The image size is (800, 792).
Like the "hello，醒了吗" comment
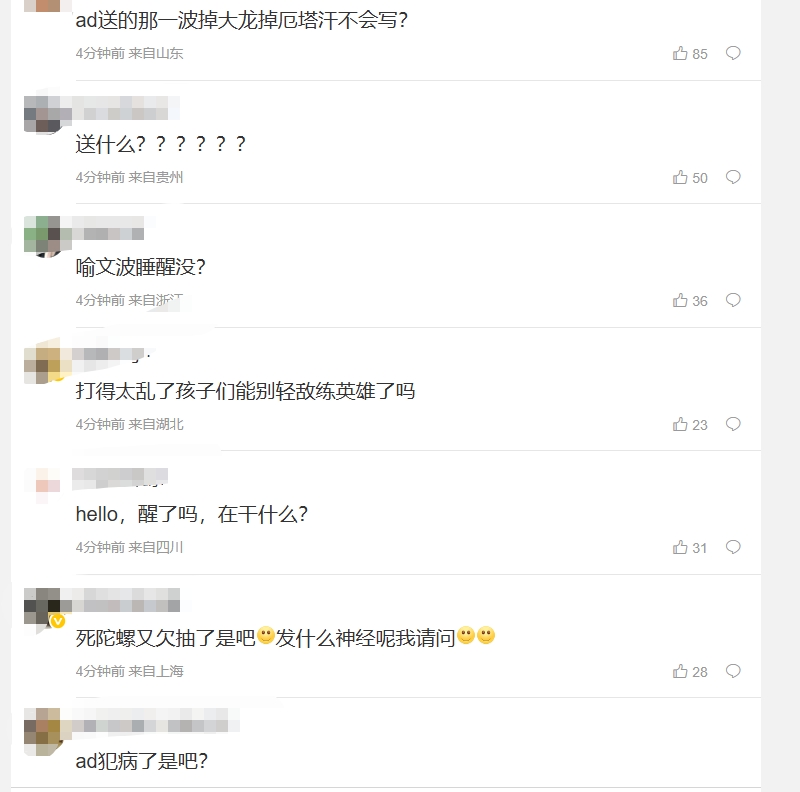click(681, 548)
